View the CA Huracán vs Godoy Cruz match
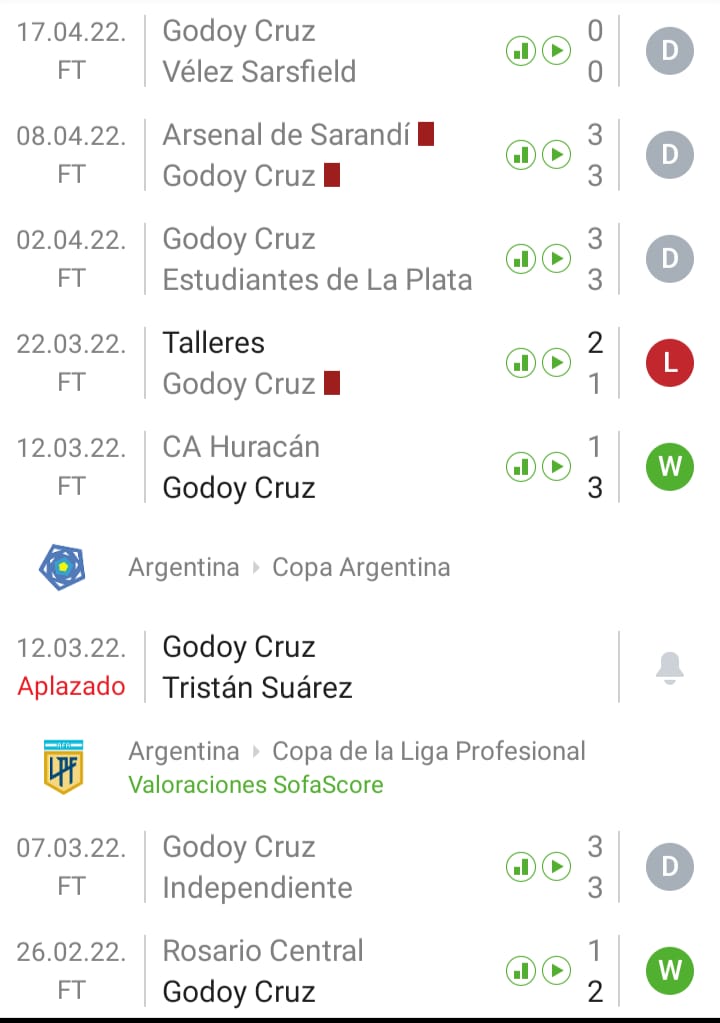This screenshot has width=720, height=1023. pyautogui.click(x=300, y=467)
